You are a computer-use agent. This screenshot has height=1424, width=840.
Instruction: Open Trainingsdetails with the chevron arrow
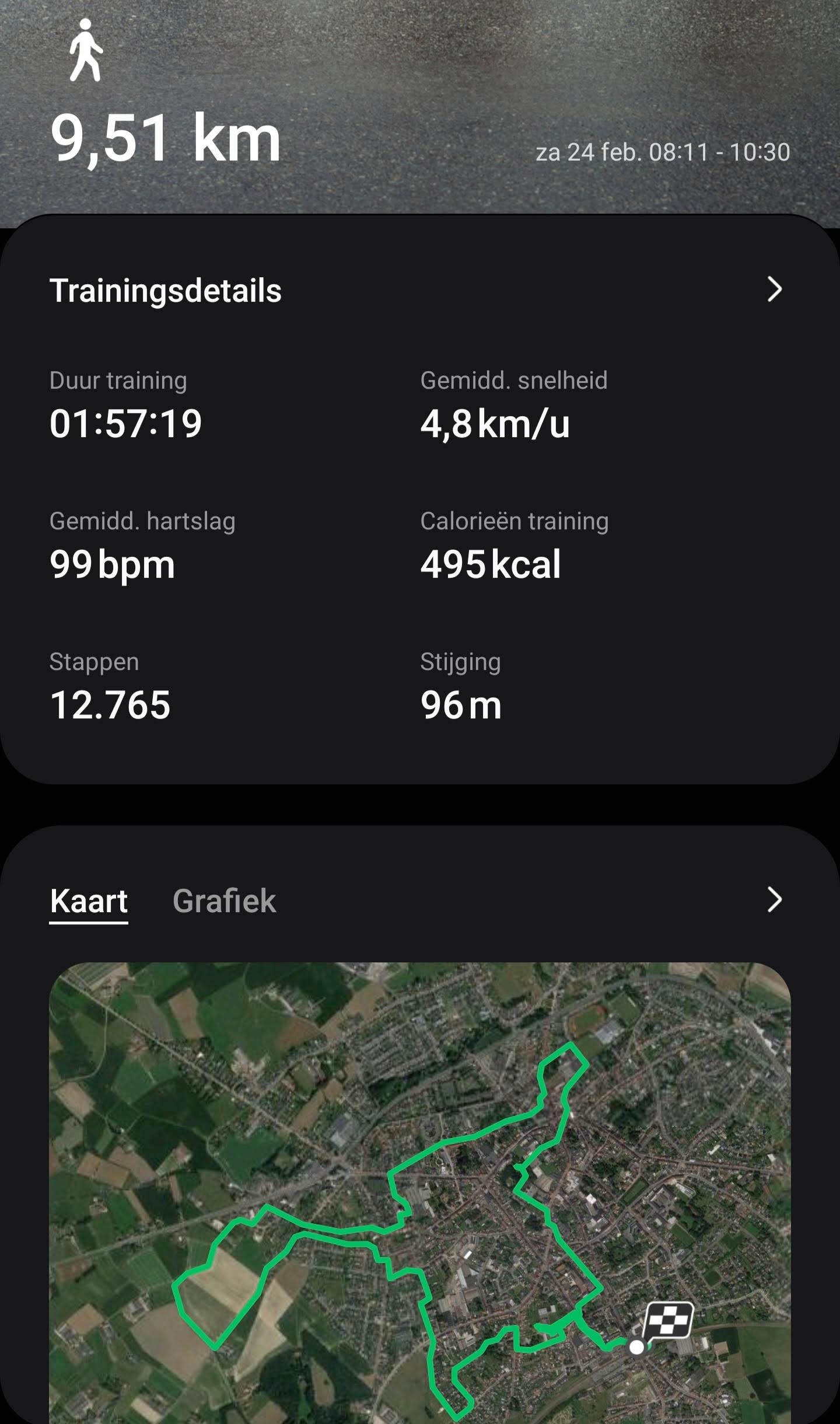pyautogui.click(x=773, y=289)
